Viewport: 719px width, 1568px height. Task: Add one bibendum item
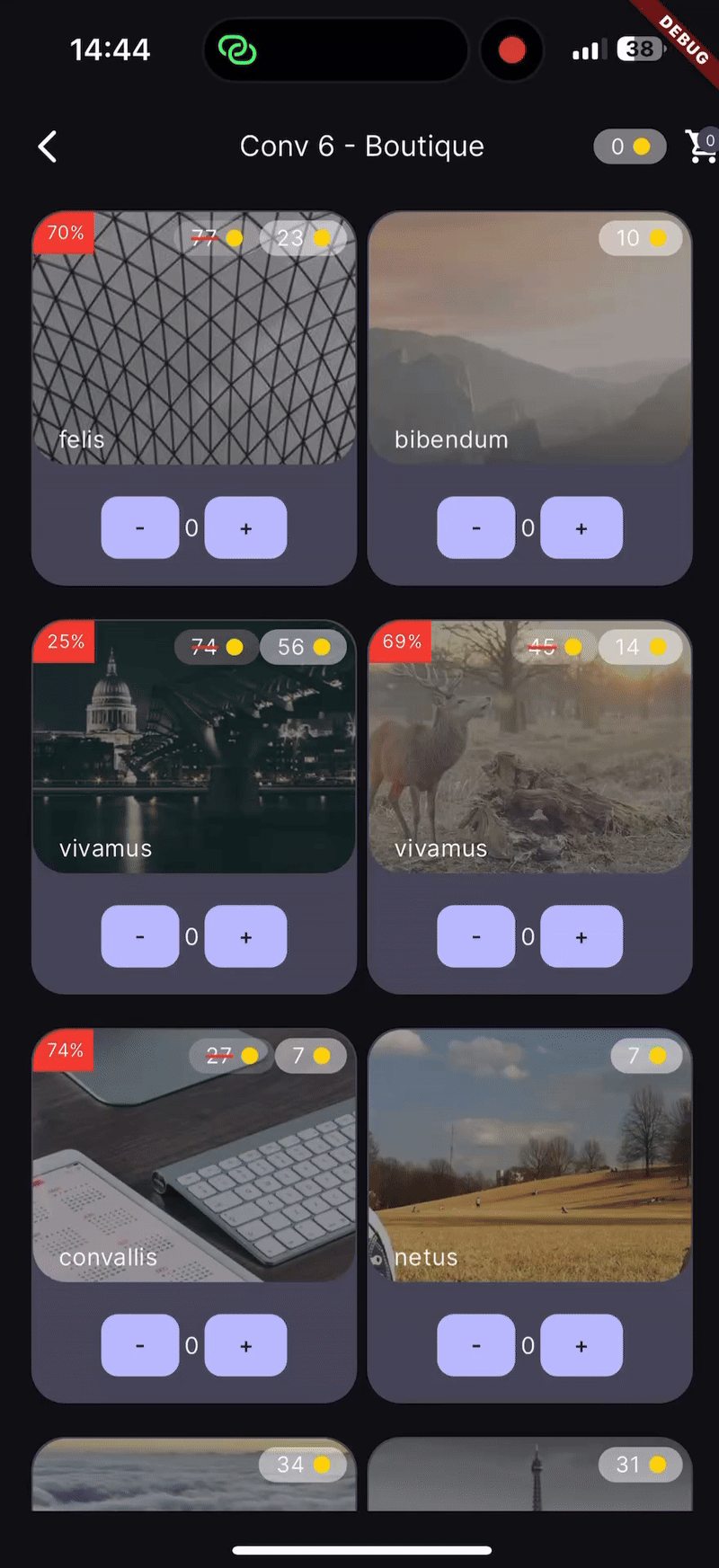pos(581,528)
